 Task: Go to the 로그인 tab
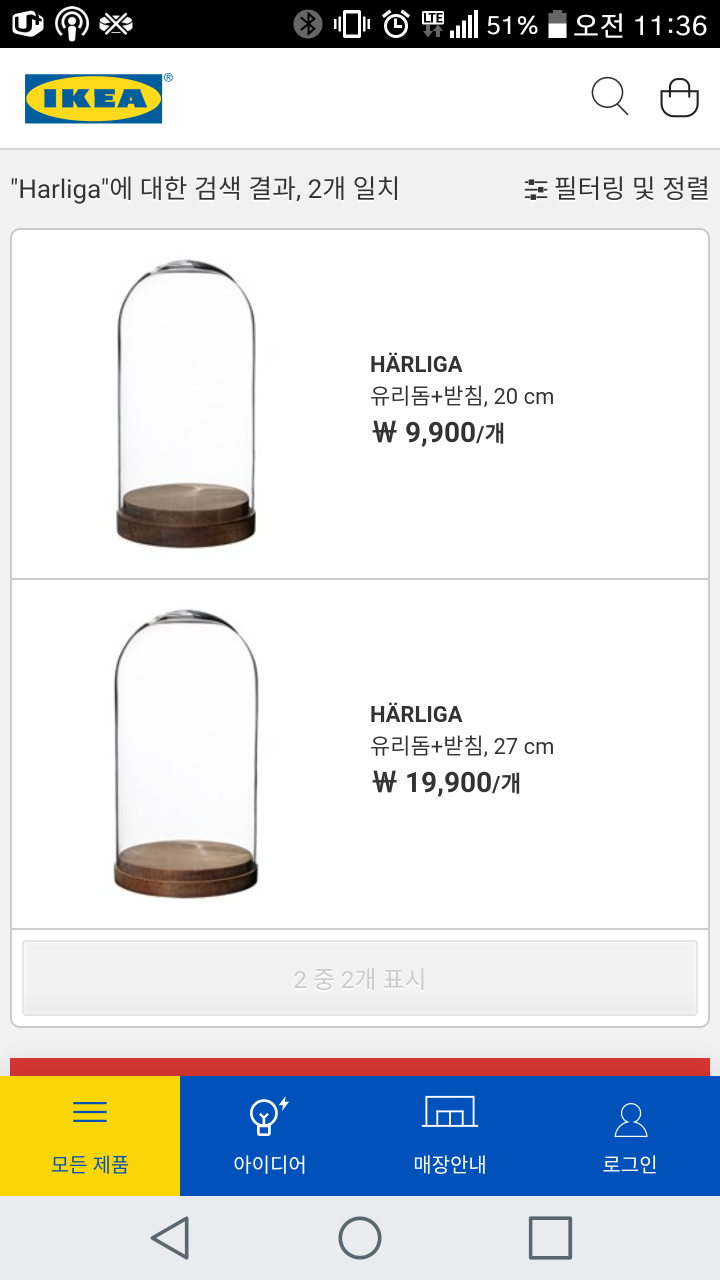click(x=630, y=1136)
